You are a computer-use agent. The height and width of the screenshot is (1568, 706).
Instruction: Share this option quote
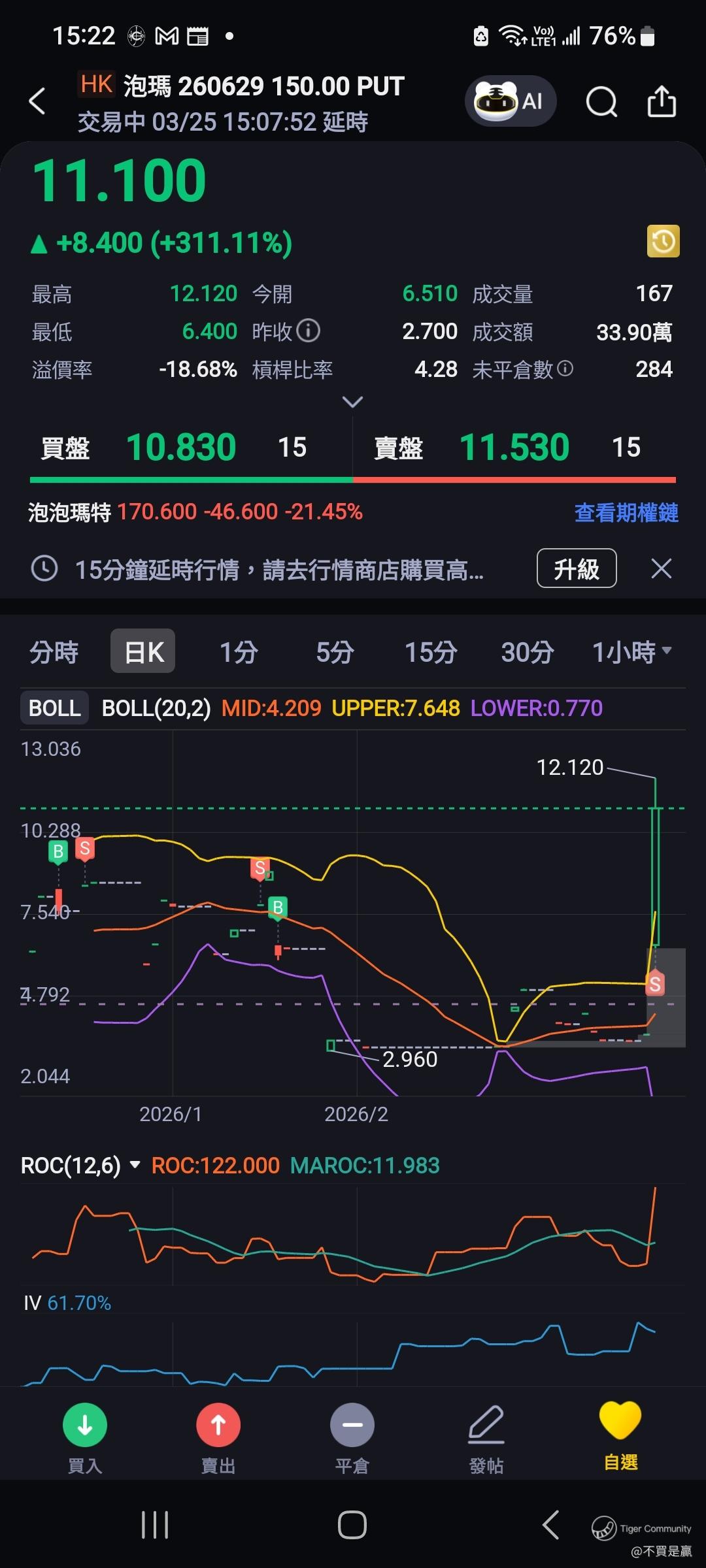661,102
